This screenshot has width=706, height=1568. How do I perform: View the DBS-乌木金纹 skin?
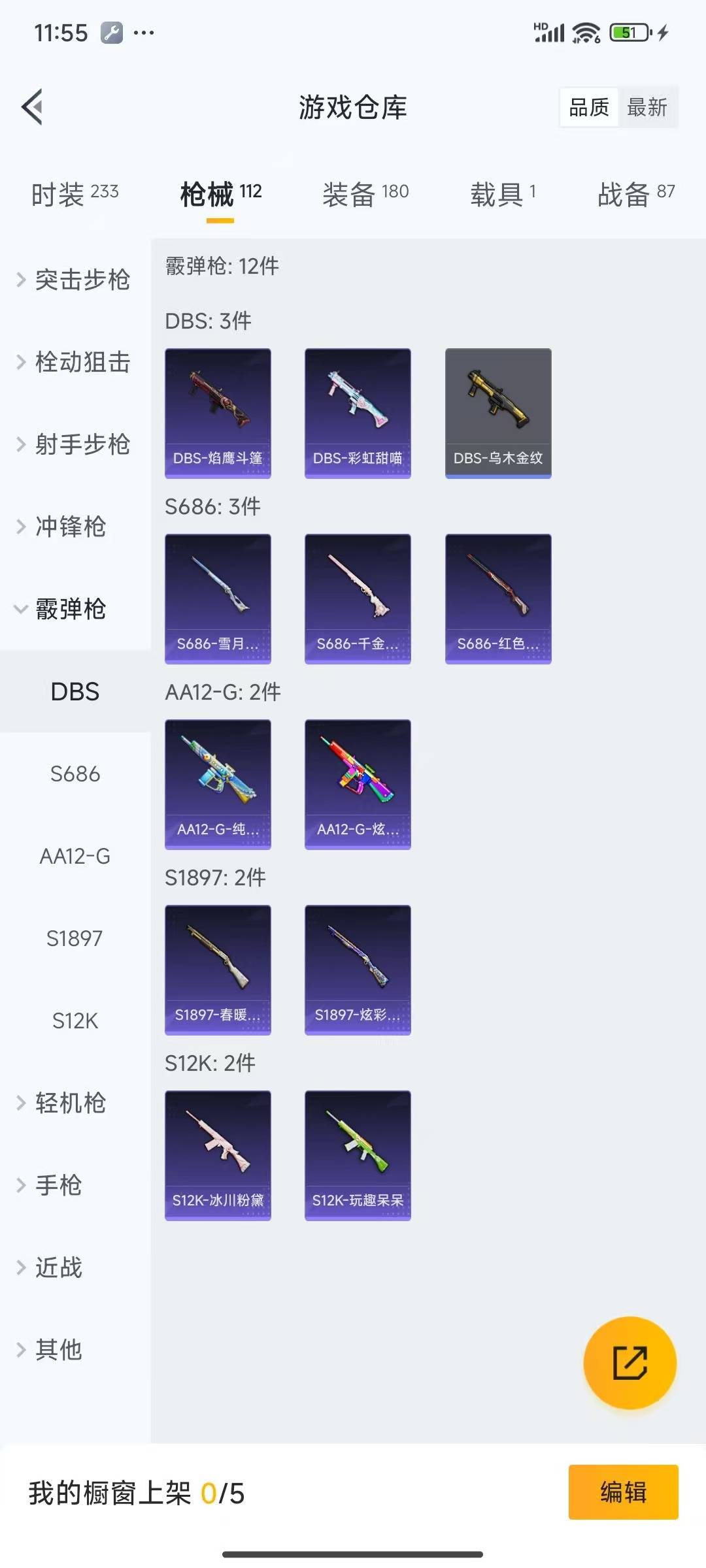[x=498, y=413]
